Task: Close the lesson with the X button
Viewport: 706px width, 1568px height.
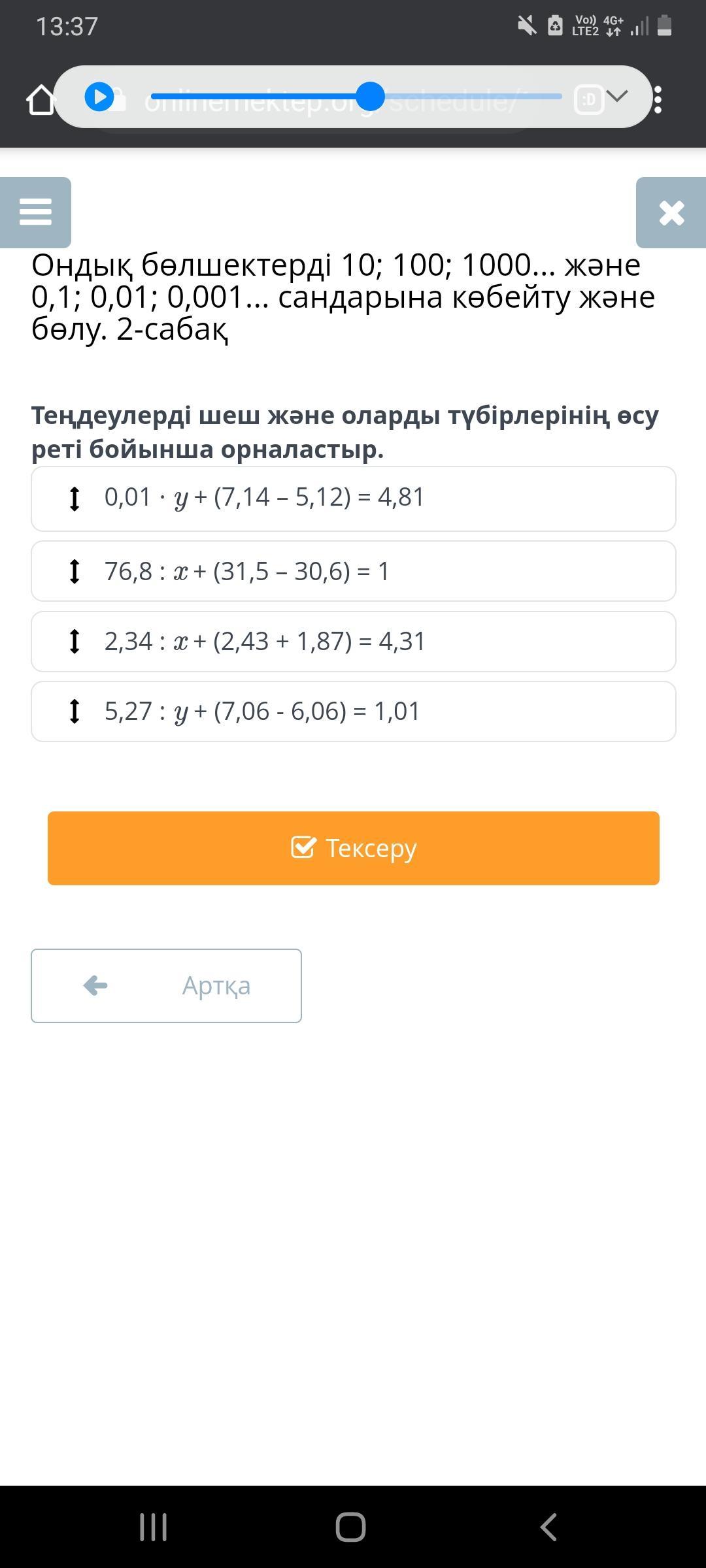Action: (x=671, y=213)
